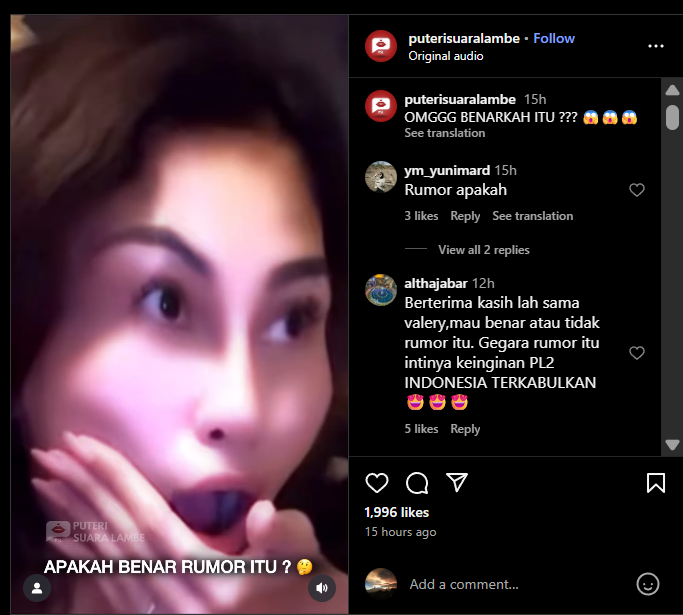
Task: Like ym_yunimard's comment
Action: point(636,190)
